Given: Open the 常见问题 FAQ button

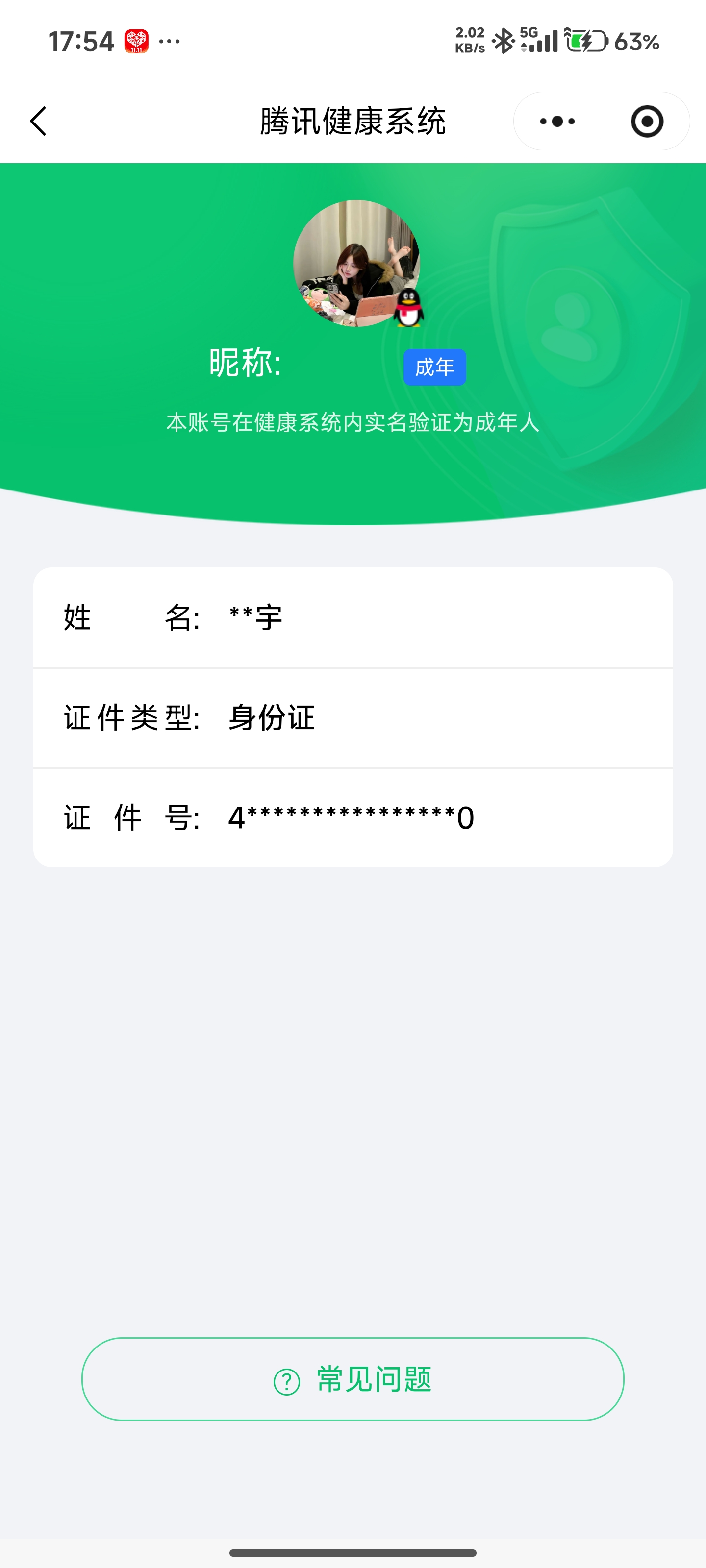Looking at the screenshot, I should coord(353,1379).
